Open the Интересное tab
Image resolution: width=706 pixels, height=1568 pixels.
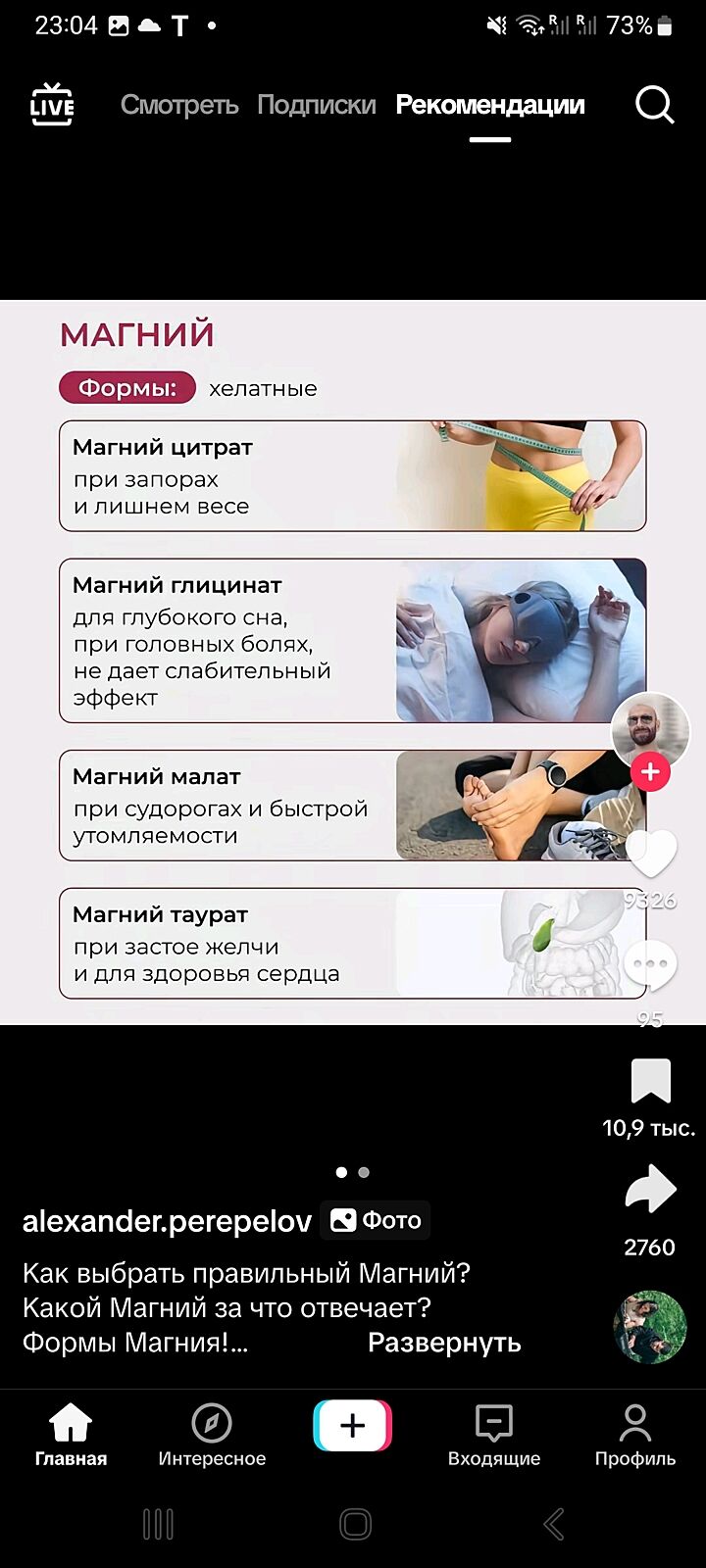(212, 1435)
